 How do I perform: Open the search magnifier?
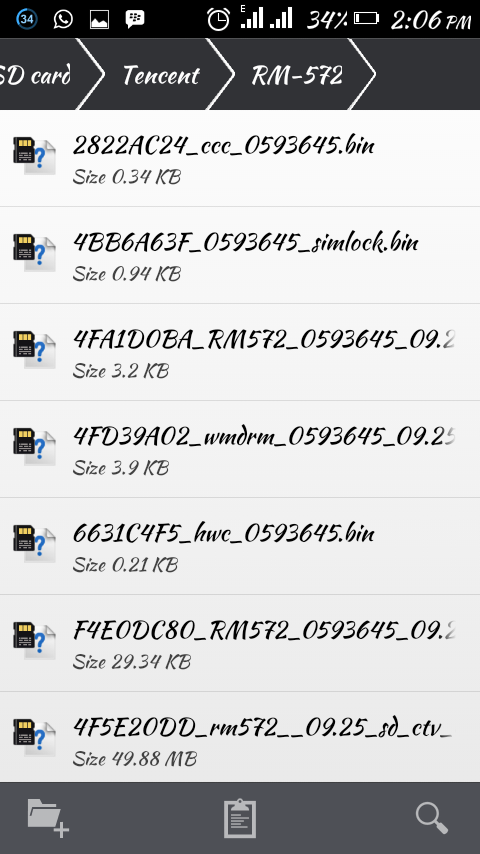[432, 818]
